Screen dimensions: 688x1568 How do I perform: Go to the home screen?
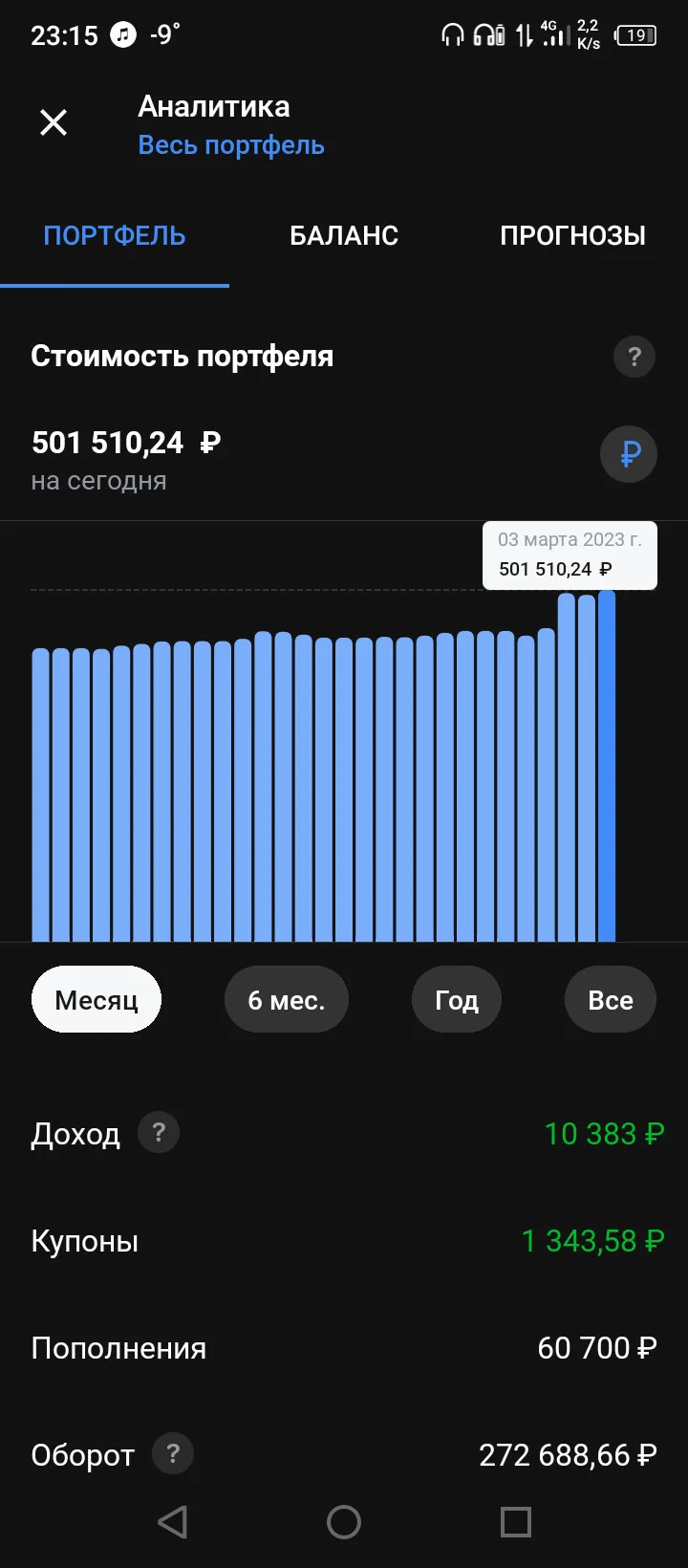pyautogui.click(x=344, y=1522)
